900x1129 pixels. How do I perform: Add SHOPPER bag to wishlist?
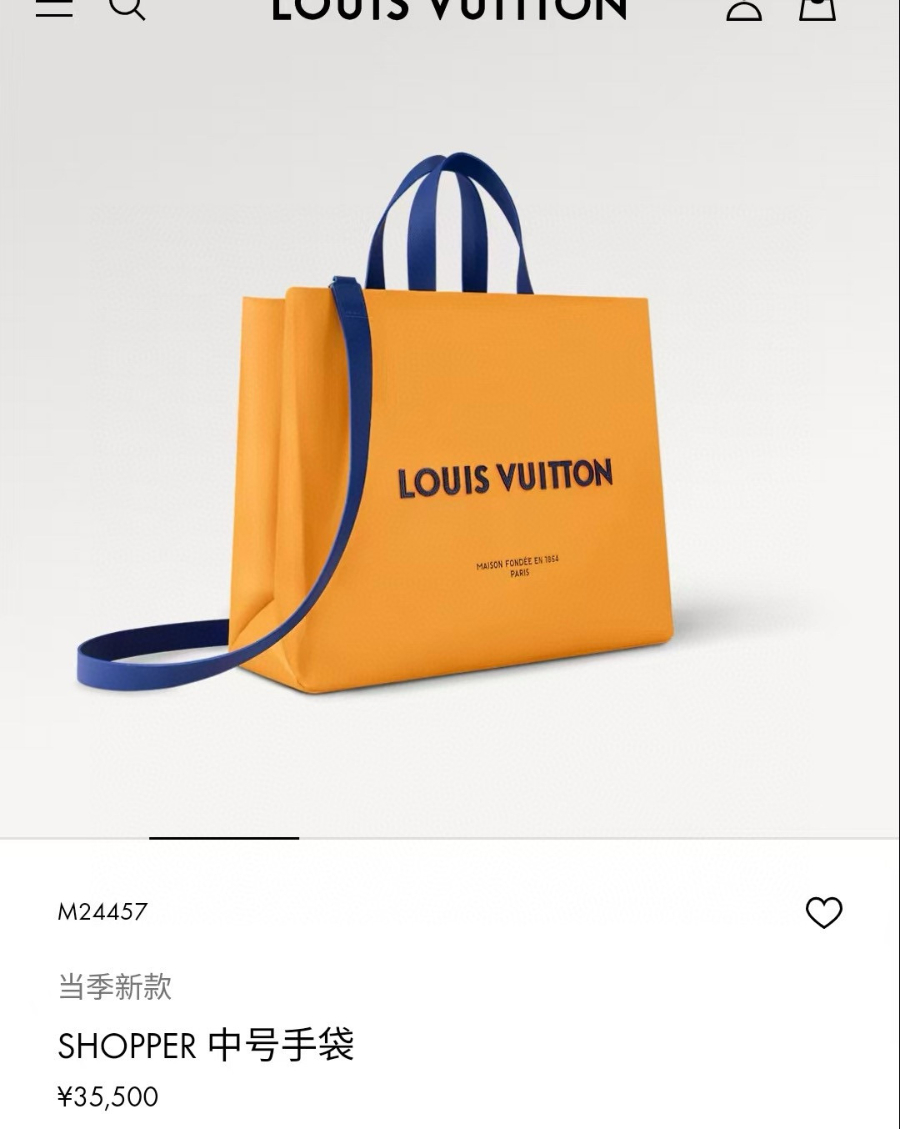point(824,912)
